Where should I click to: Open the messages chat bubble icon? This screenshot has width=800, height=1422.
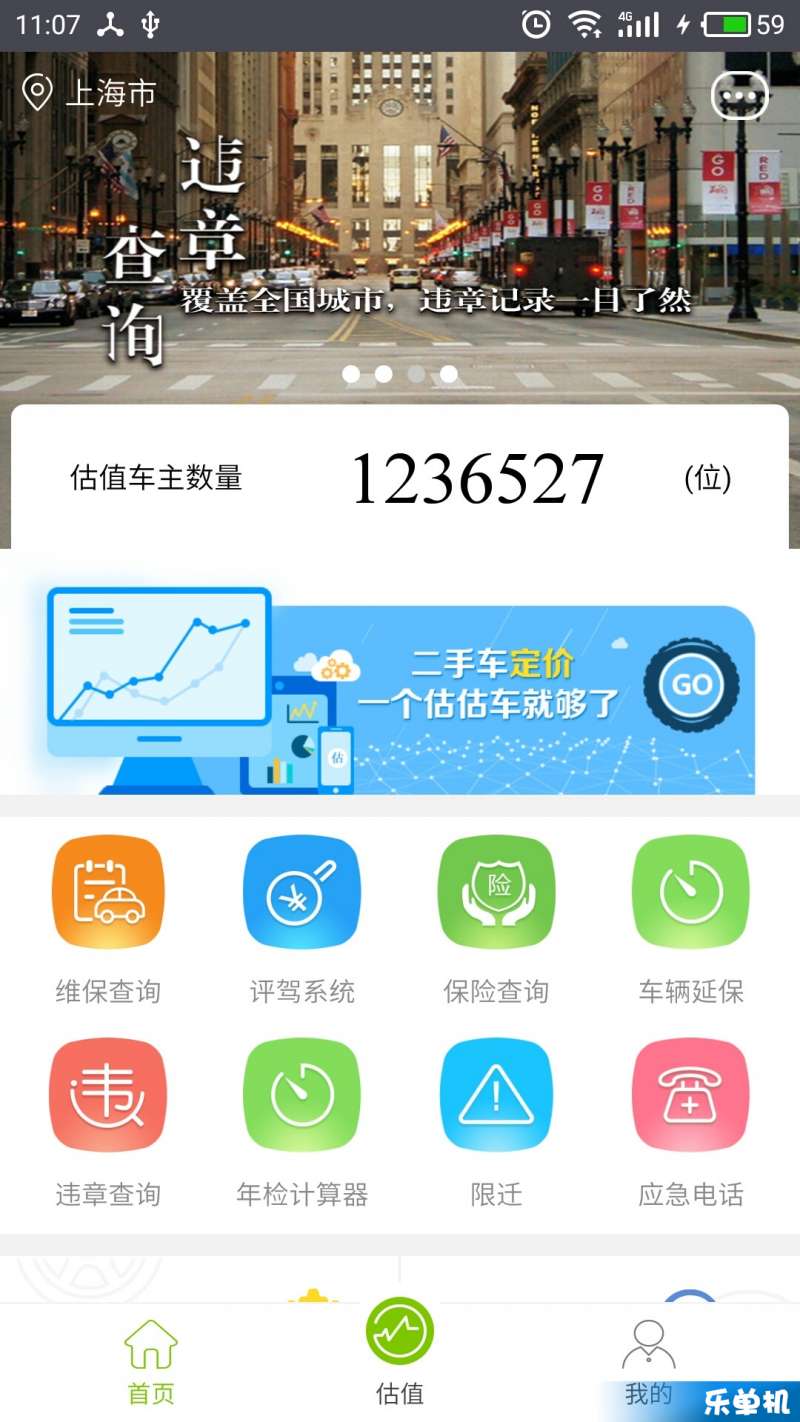(x=739, y=97)
